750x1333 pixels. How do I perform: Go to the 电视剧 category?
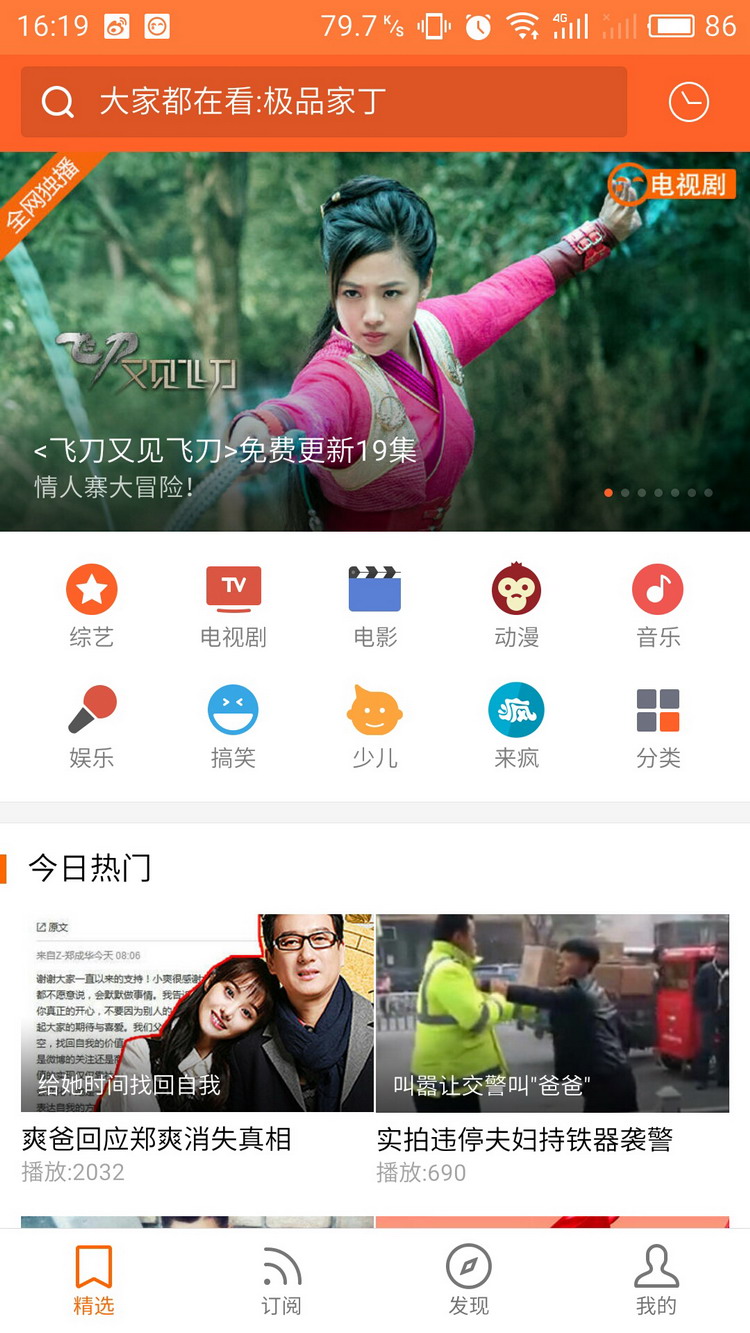click(x=233, y=605)
